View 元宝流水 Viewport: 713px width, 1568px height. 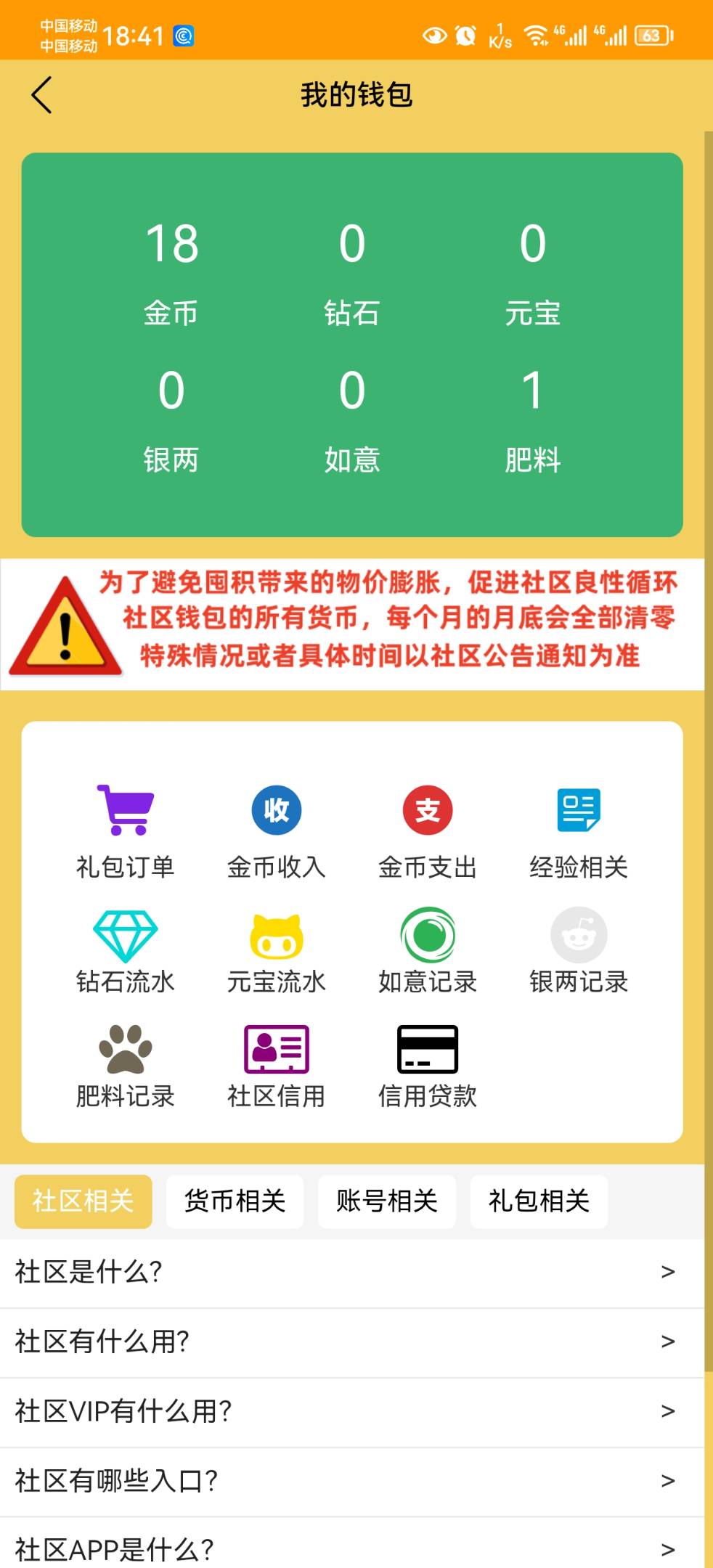277,951
